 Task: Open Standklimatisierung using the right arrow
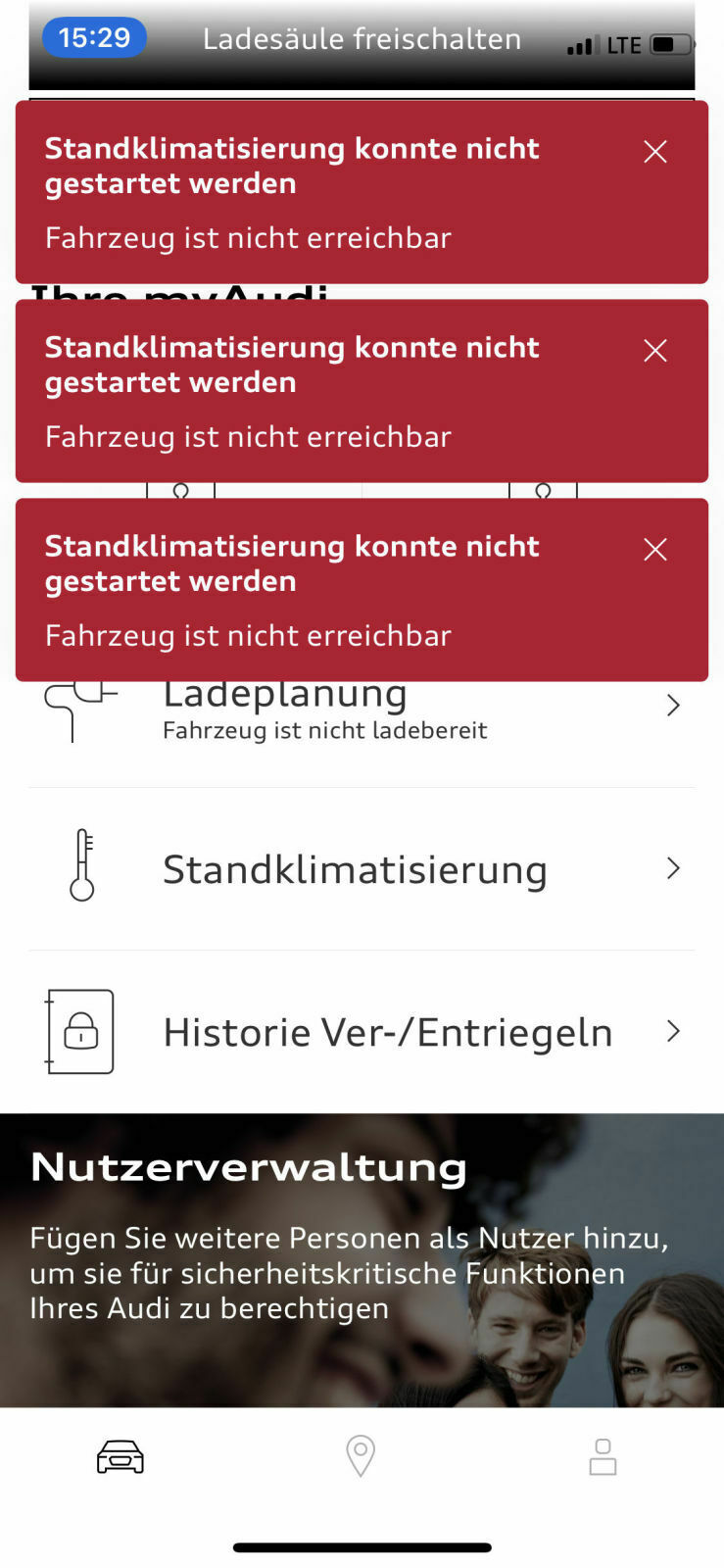point(673,868)
